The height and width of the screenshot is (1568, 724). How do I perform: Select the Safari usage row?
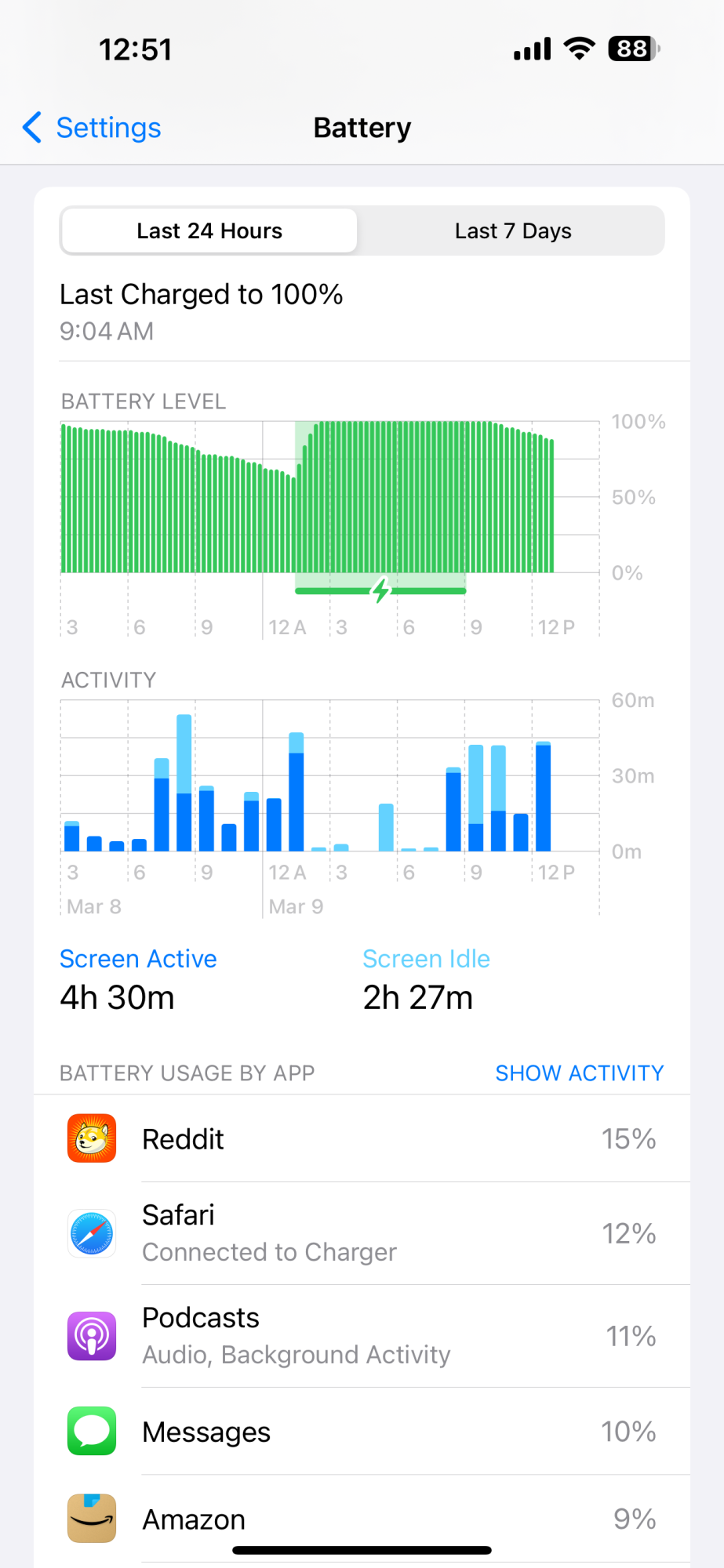point(362,1233)
